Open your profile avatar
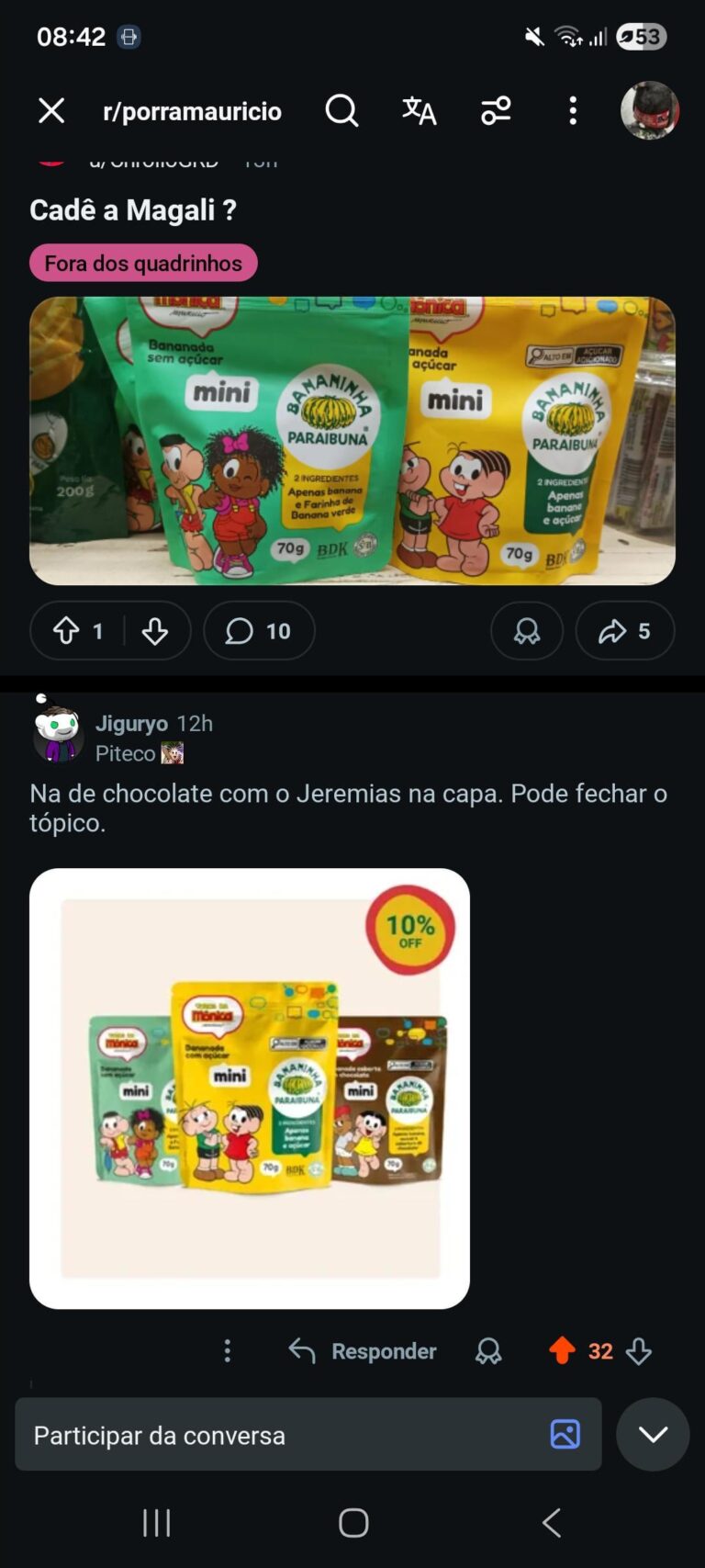This screenshot has width=705, height=1568. pyautogui.click(x=649, y=111)
